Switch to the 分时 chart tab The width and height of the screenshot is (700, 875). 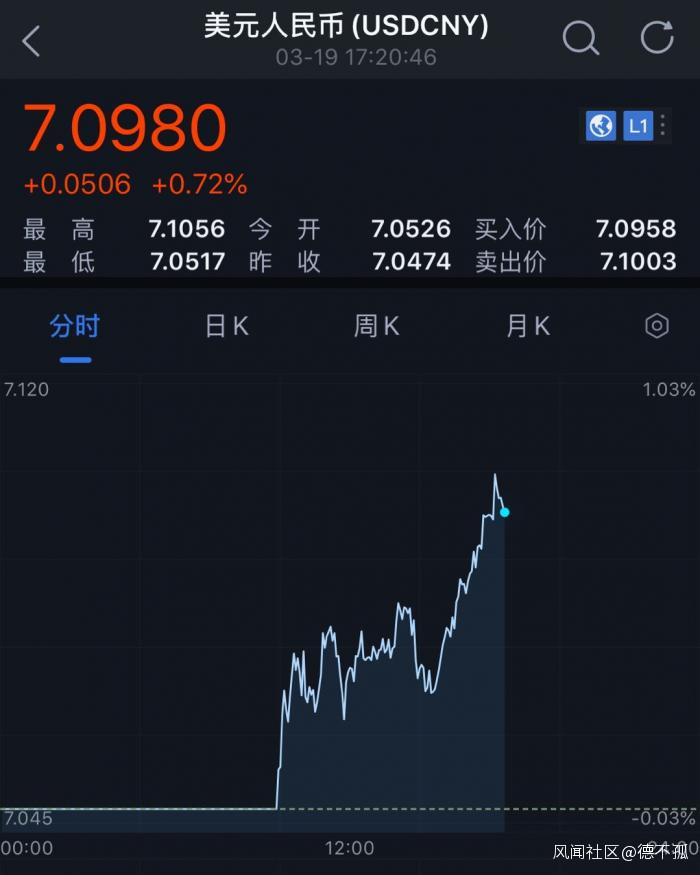(x=75, y=326)
